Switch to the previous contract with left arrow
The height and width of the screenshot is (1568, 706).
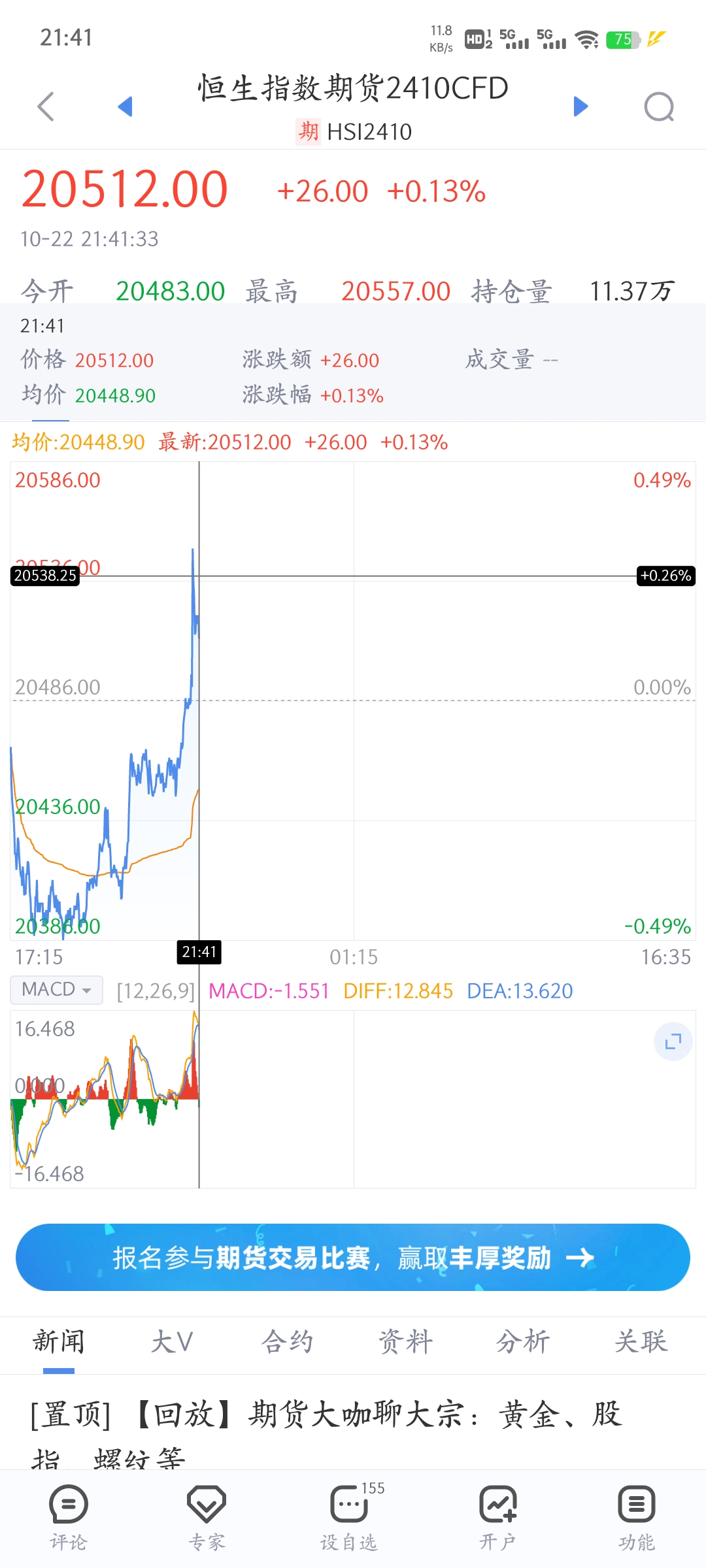click(x=125, y=106)
